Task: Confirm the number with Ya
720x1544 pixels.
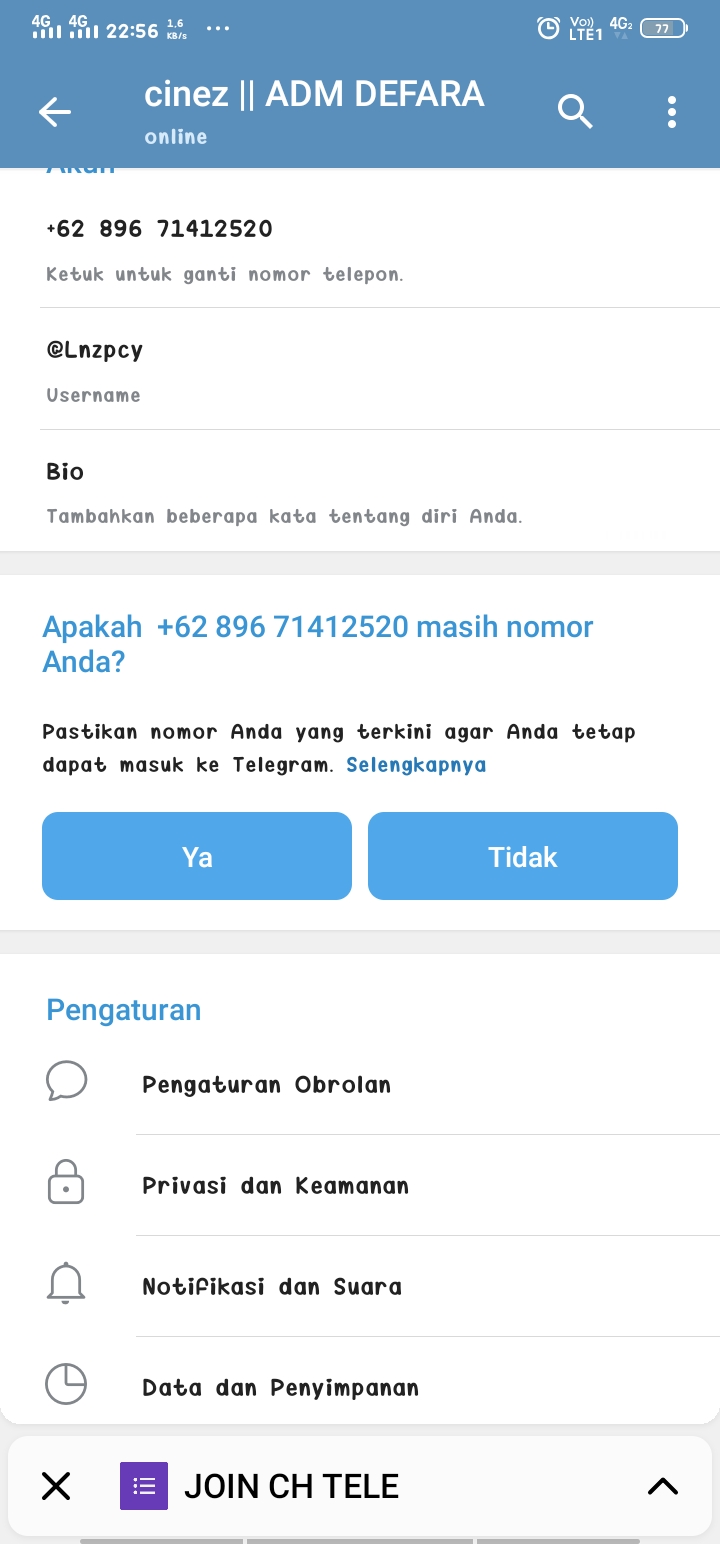Action: coord(197,856)
